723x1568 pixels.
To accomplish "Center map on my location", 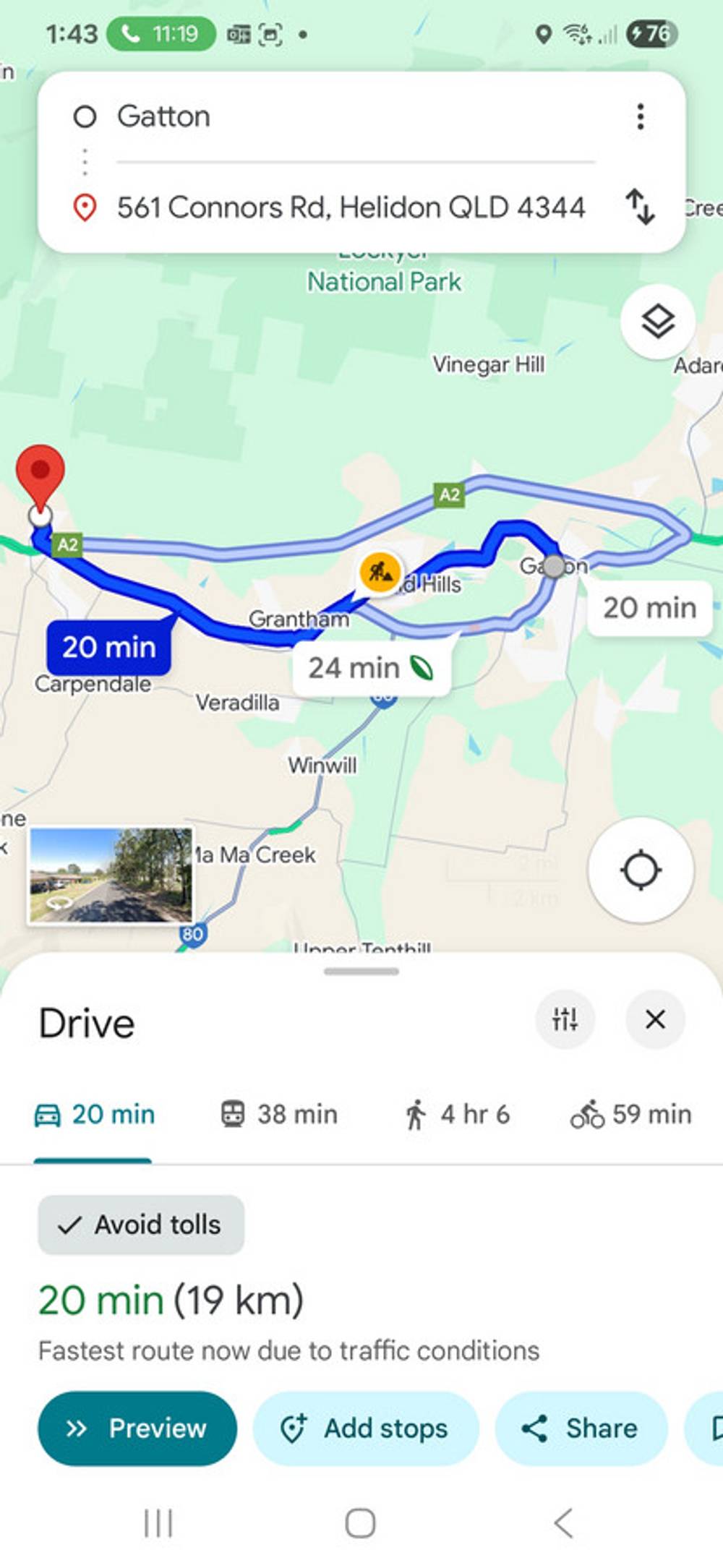I will (641, 870).
